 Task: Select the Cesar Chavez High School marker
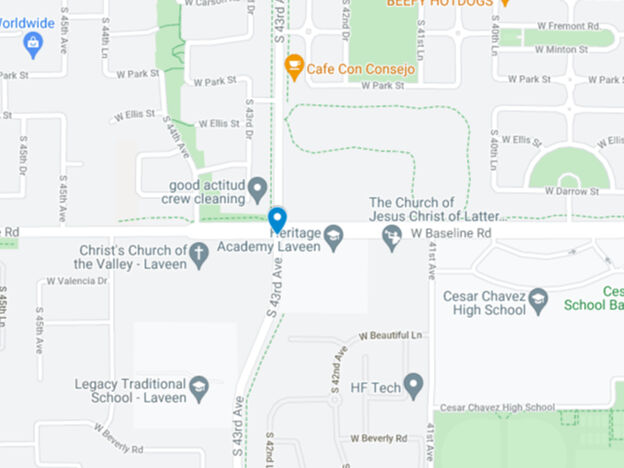point(539,300)
